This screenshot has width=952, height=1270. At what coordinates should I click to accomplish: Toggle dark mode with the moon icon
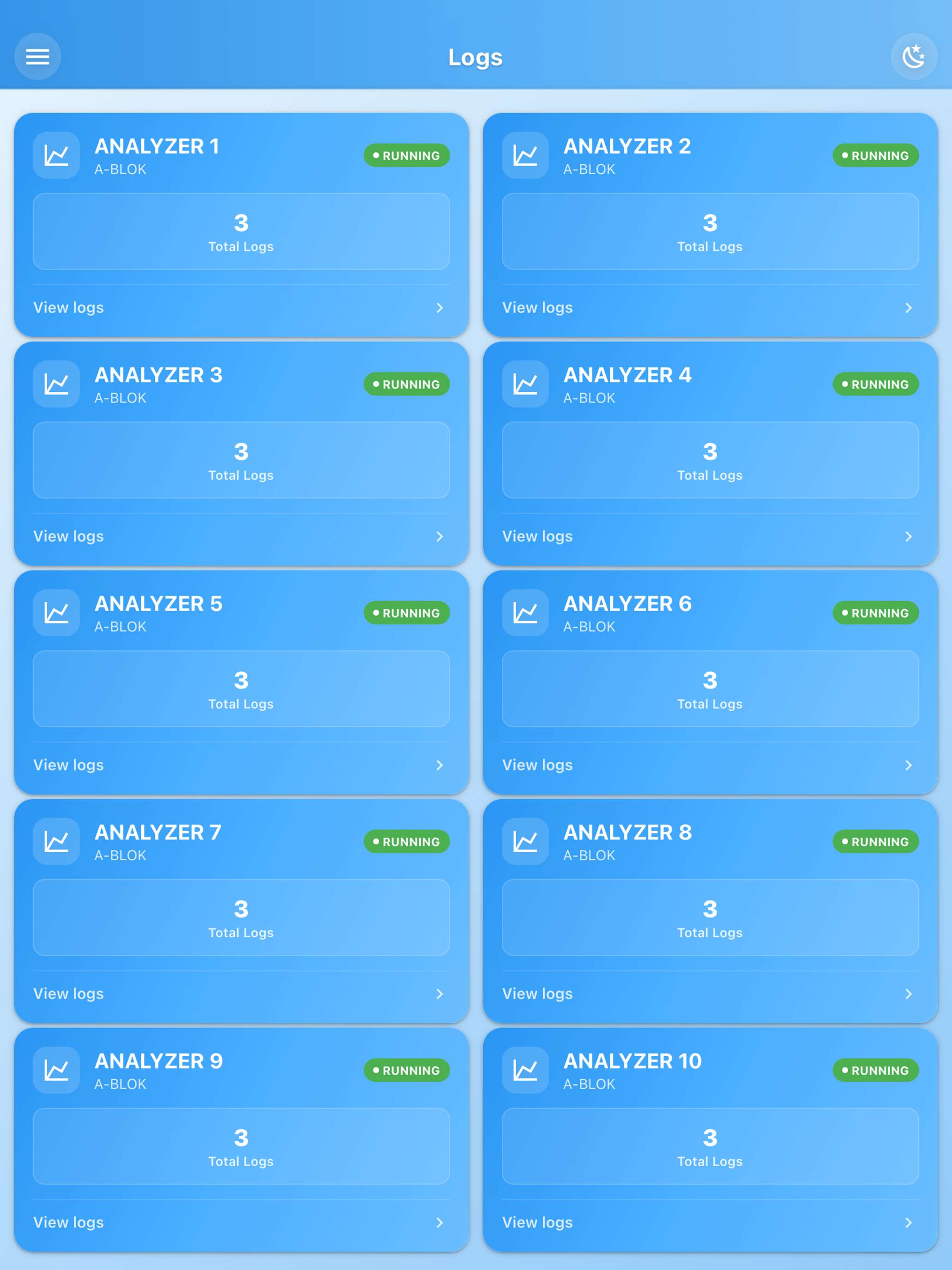(914, 56)
